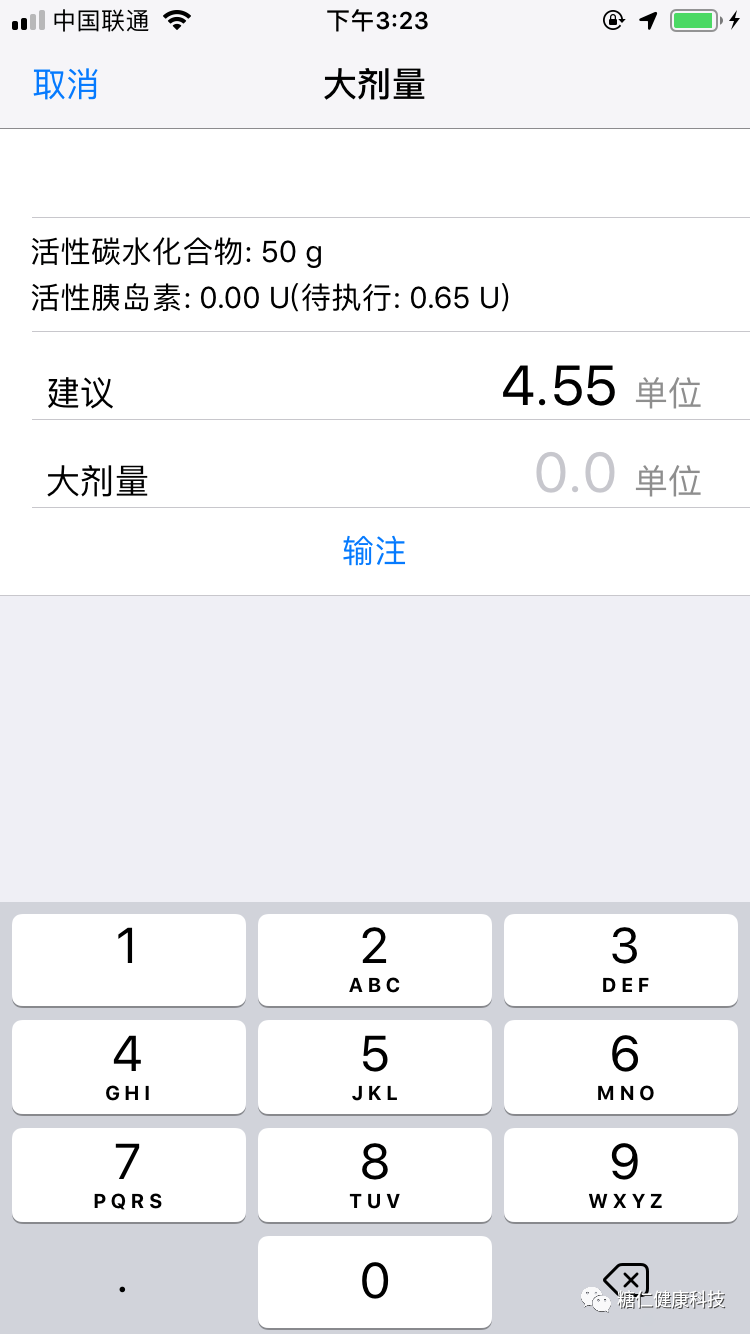Type 2 on the number pad
The width and height of the screenshot is (750, 1334).
pyautogui.click(x=375, y=960)
